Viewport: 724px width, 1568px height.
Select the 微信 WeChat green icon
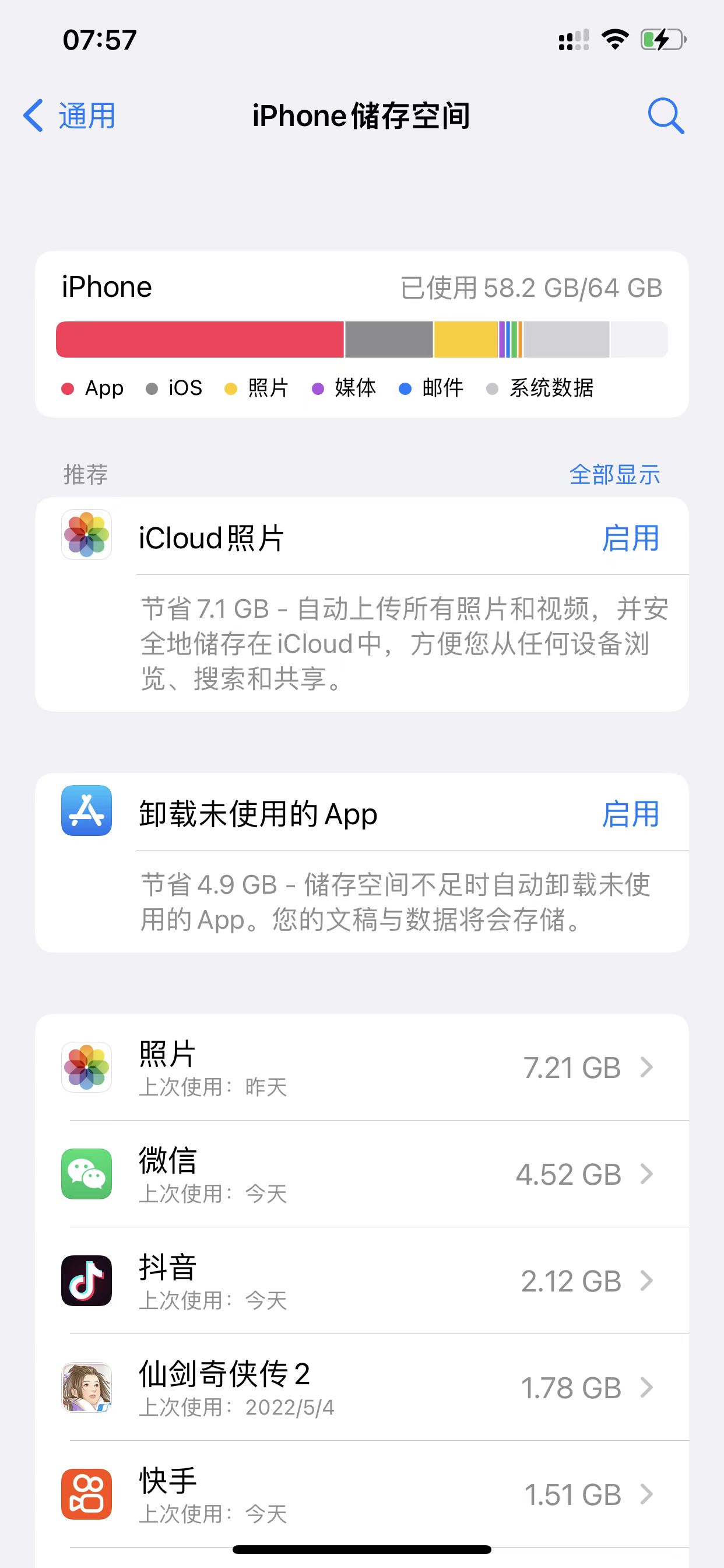pyautogui.click(x=86, y=1174)
